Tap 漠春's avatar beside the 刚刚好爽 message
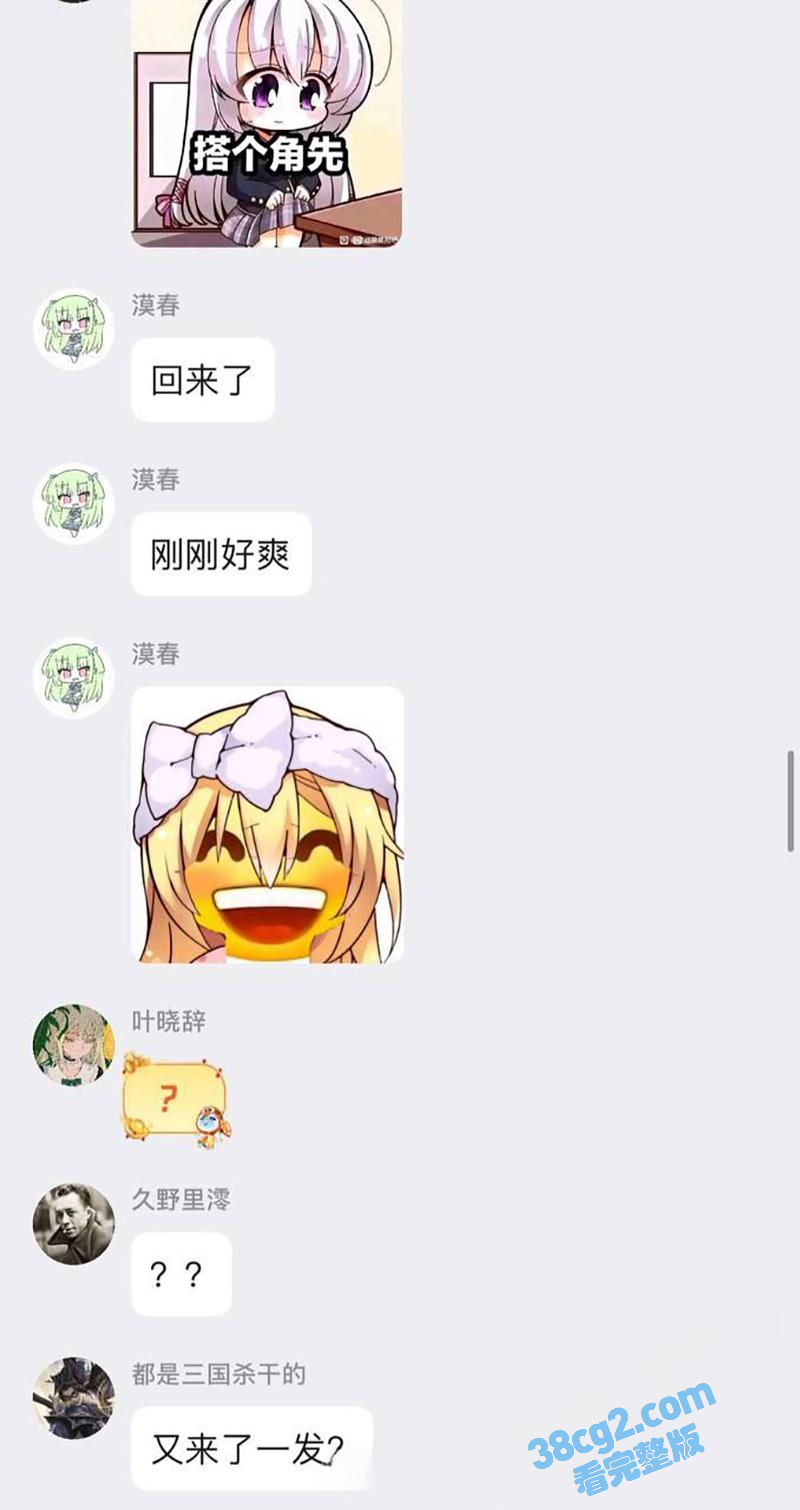 [x=73, y=503]
